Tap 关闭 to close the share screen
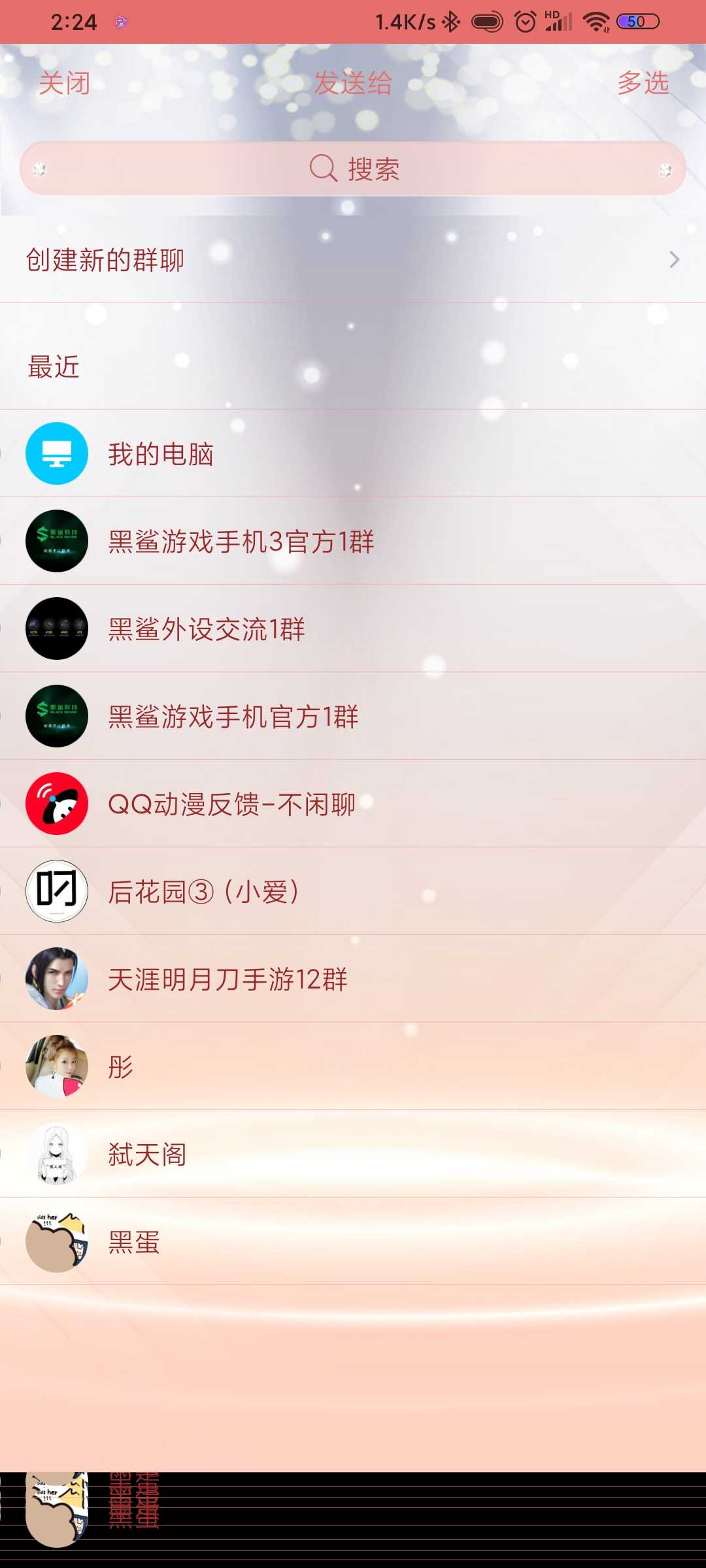Viewport: 706px width, 1568px height. tap(64, 84)
